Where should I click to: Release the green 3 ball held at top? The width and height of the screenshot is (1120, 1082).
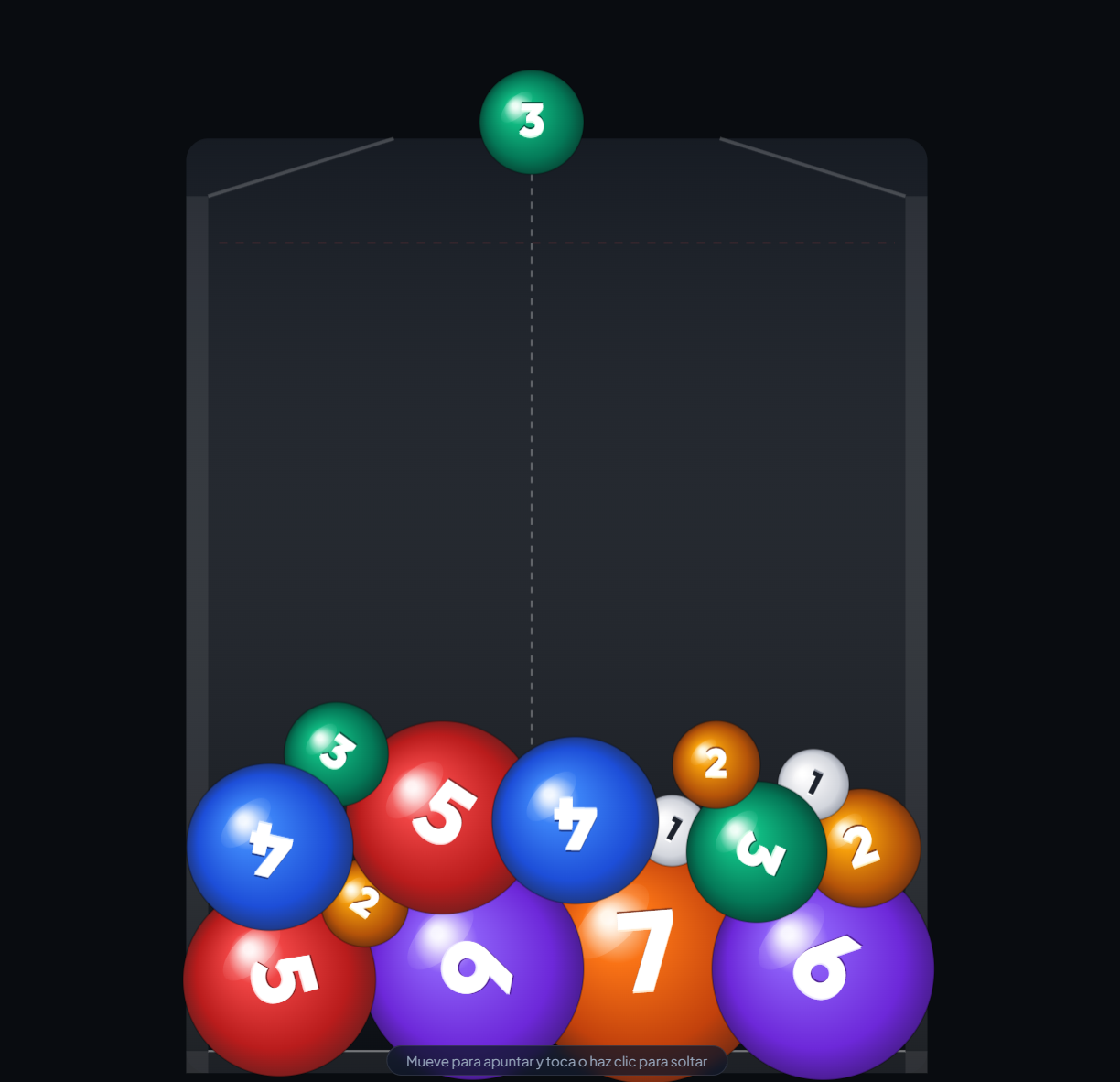pos(532,122)
